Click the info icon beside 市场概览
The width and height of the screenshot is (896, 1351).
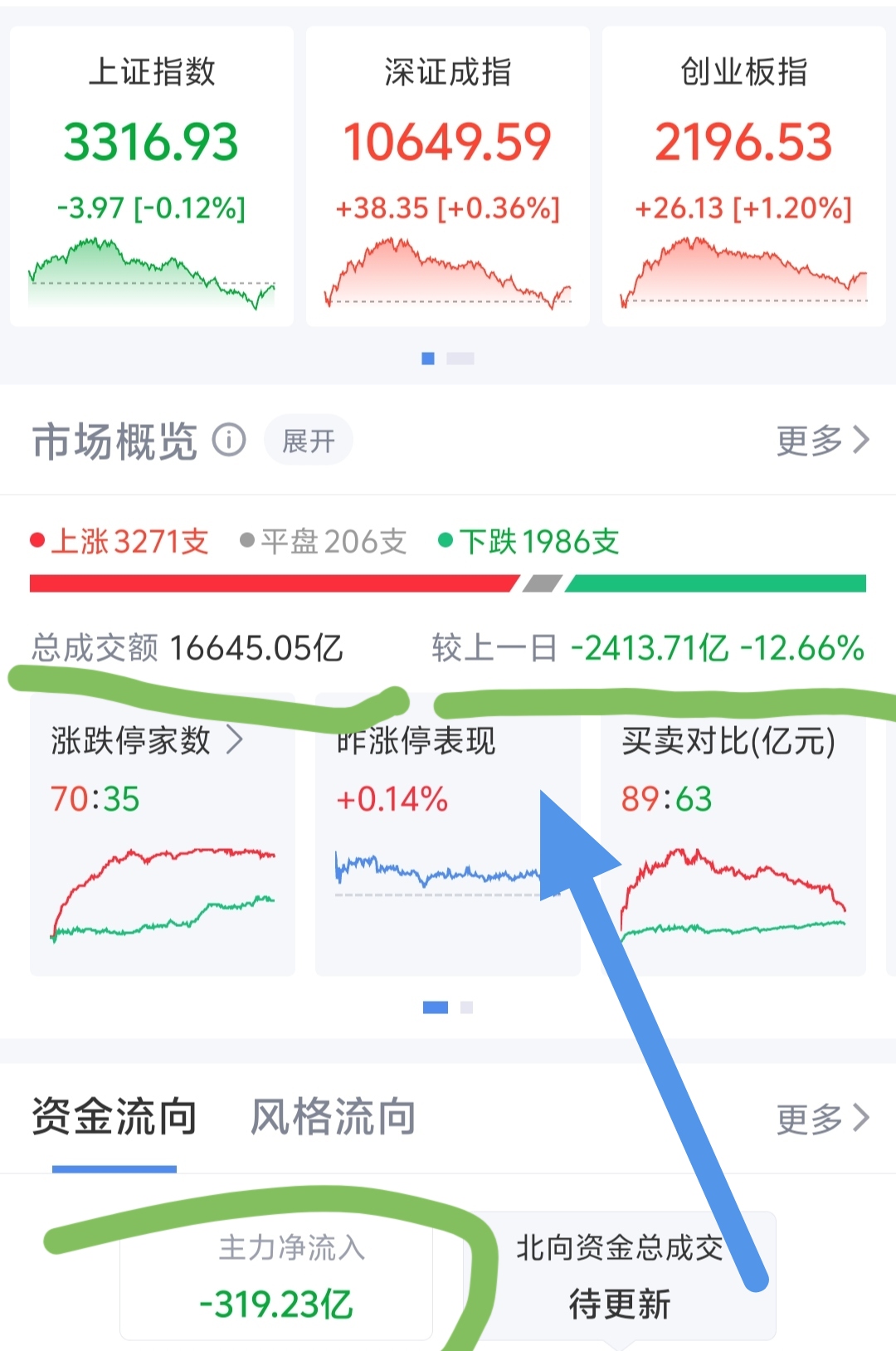click(230, 440)
